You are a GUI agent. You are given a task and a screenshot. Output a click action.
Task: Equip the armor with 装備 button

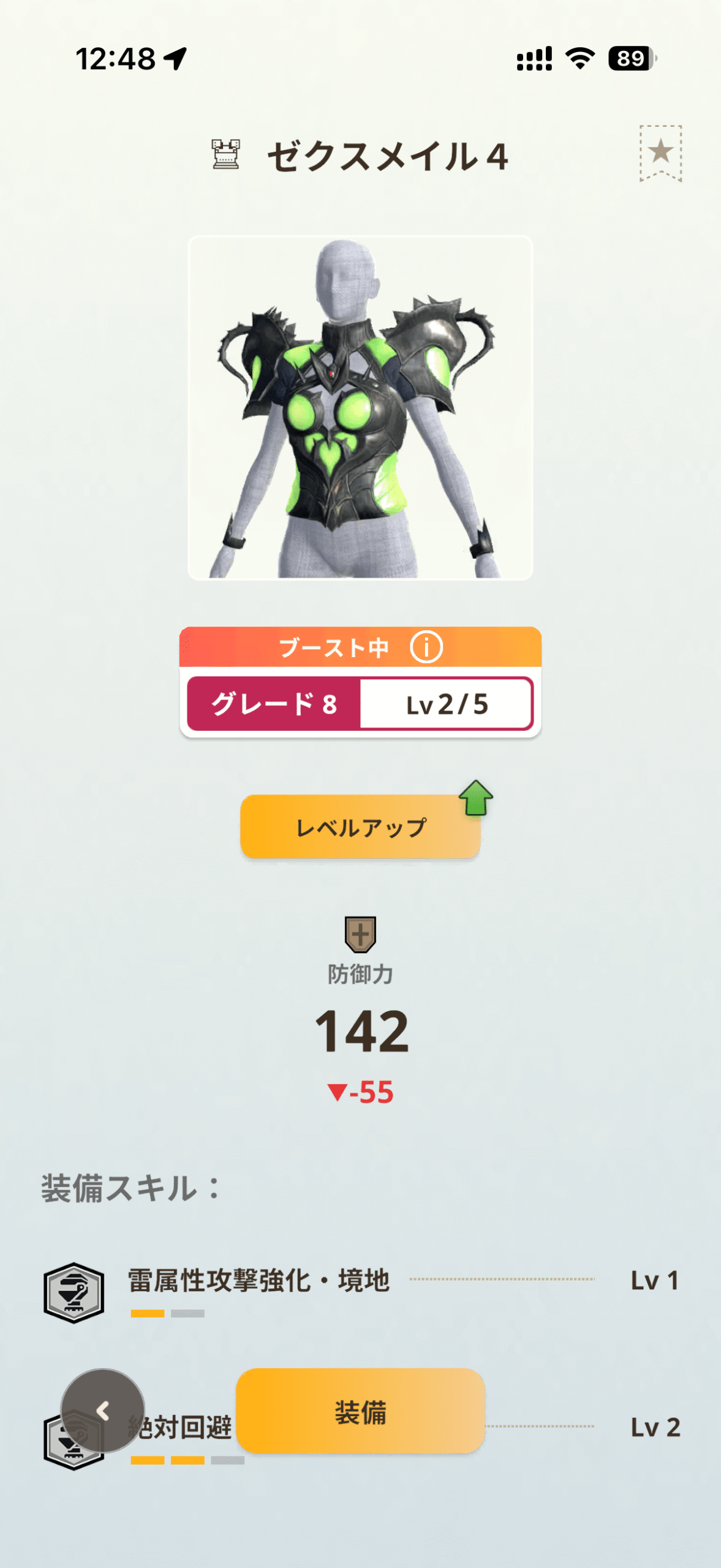pyautogui.click(x=360, y=1411)
